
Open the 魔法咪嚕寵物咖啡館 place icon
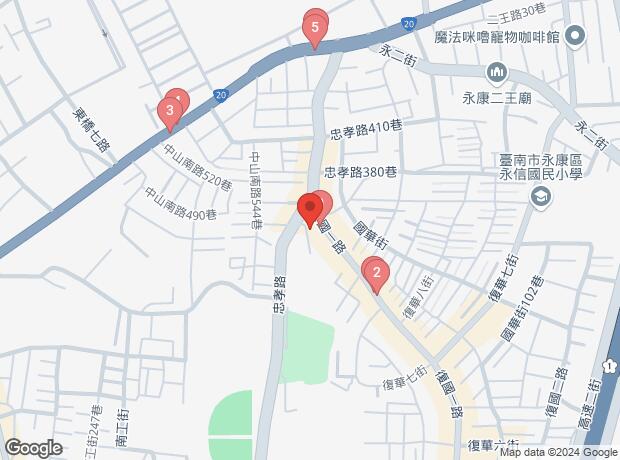pyautogui.click(x=574, y=38)
